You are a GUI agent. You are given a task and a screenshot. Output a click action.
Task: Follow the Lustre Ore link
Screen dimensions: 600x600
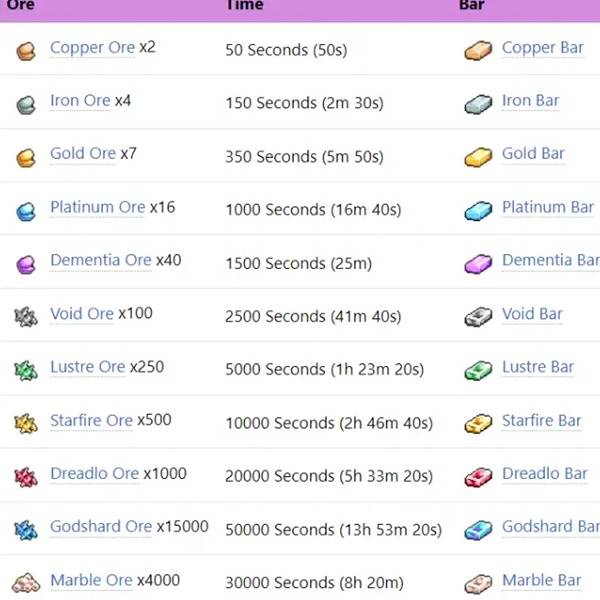coord(88,367)
